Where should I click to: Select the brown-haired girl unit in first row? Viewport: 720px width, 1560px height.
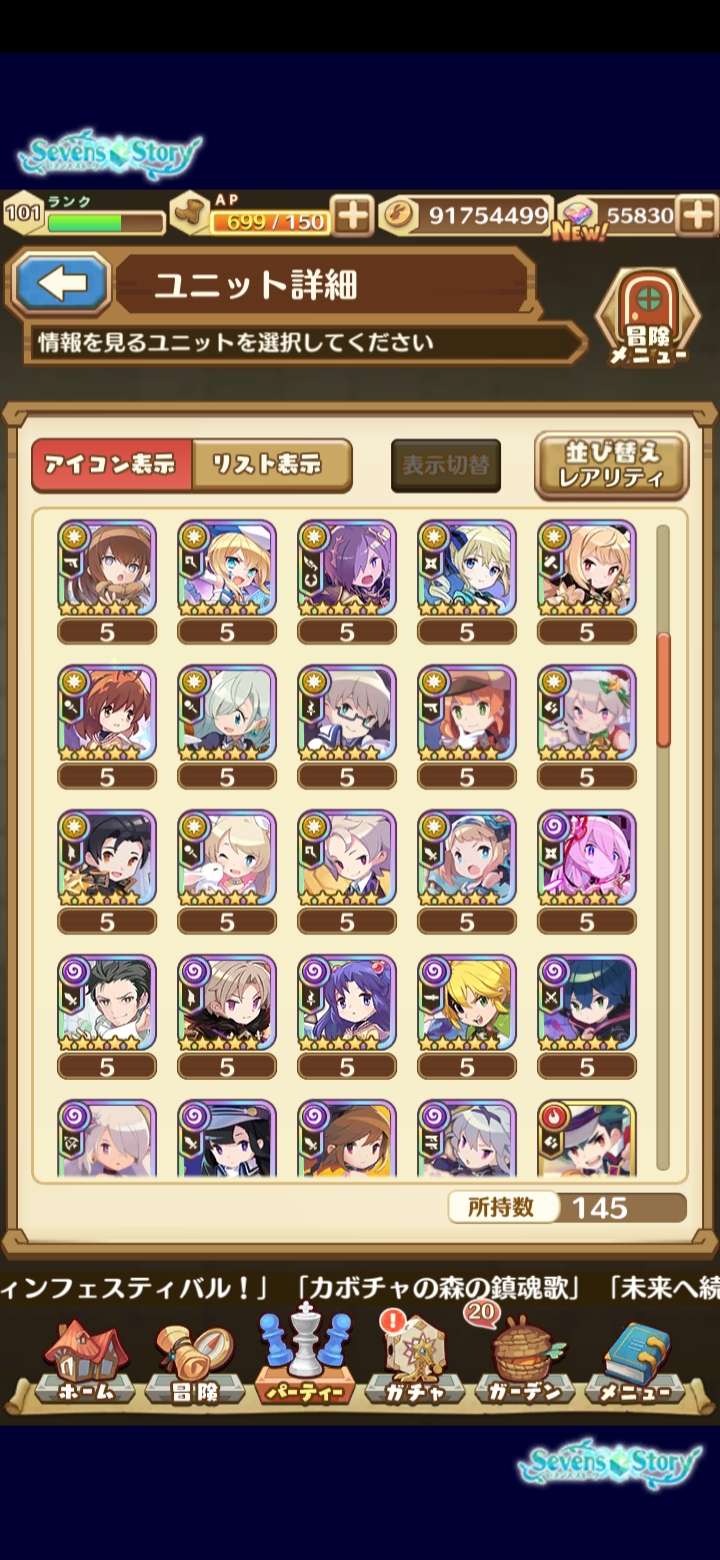[107, 568]
